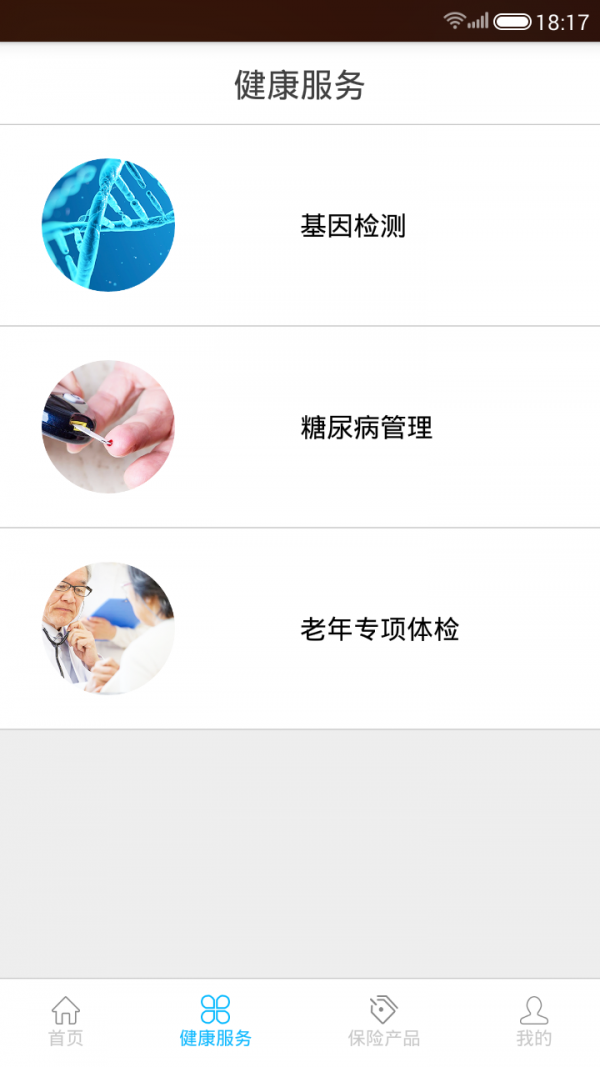Screen dimensions: 600x1067
Task: Open the 基因检测 service row
Action: (300, 226)
